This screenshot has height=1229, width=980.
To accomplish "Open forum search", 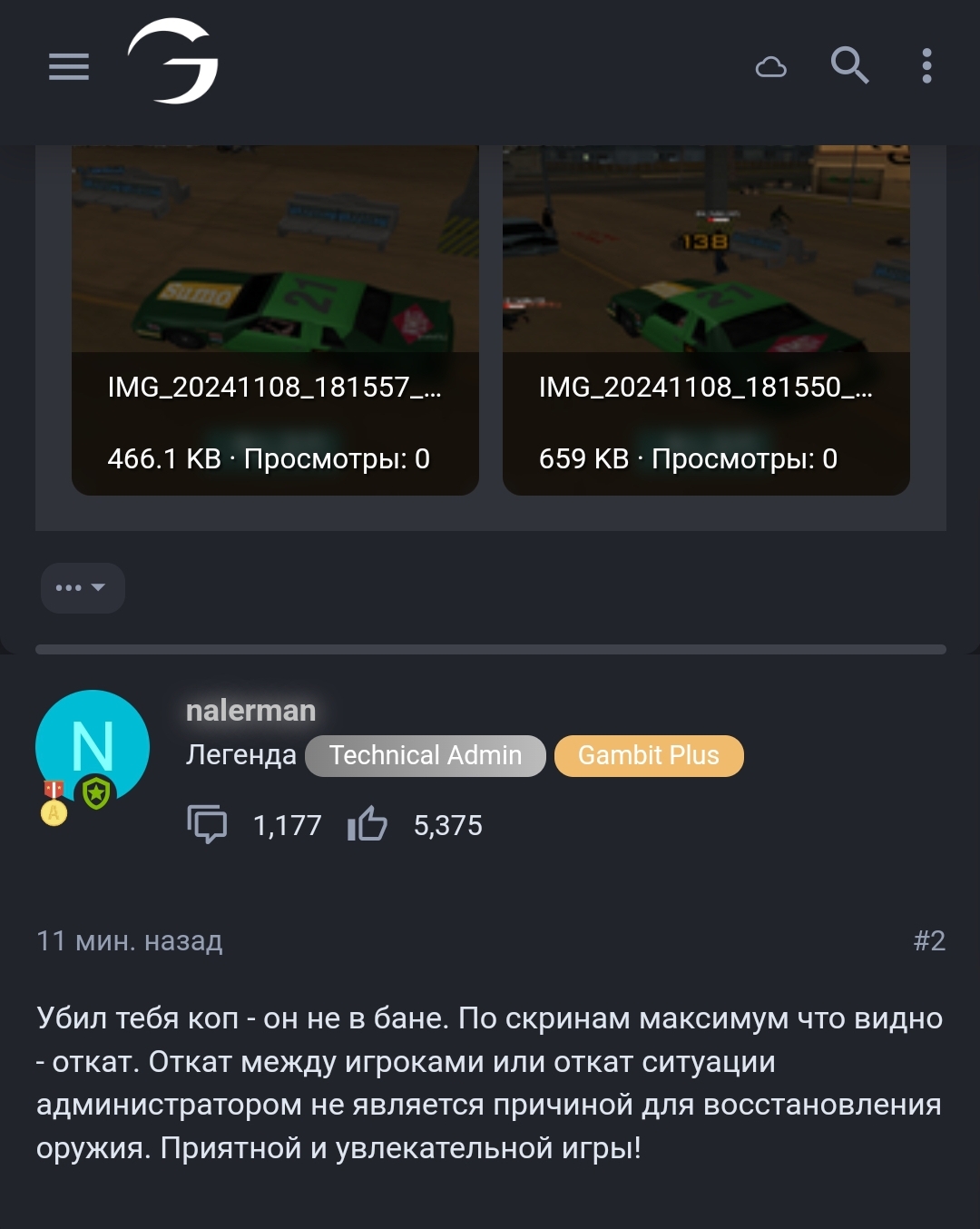I will point(849,65).
